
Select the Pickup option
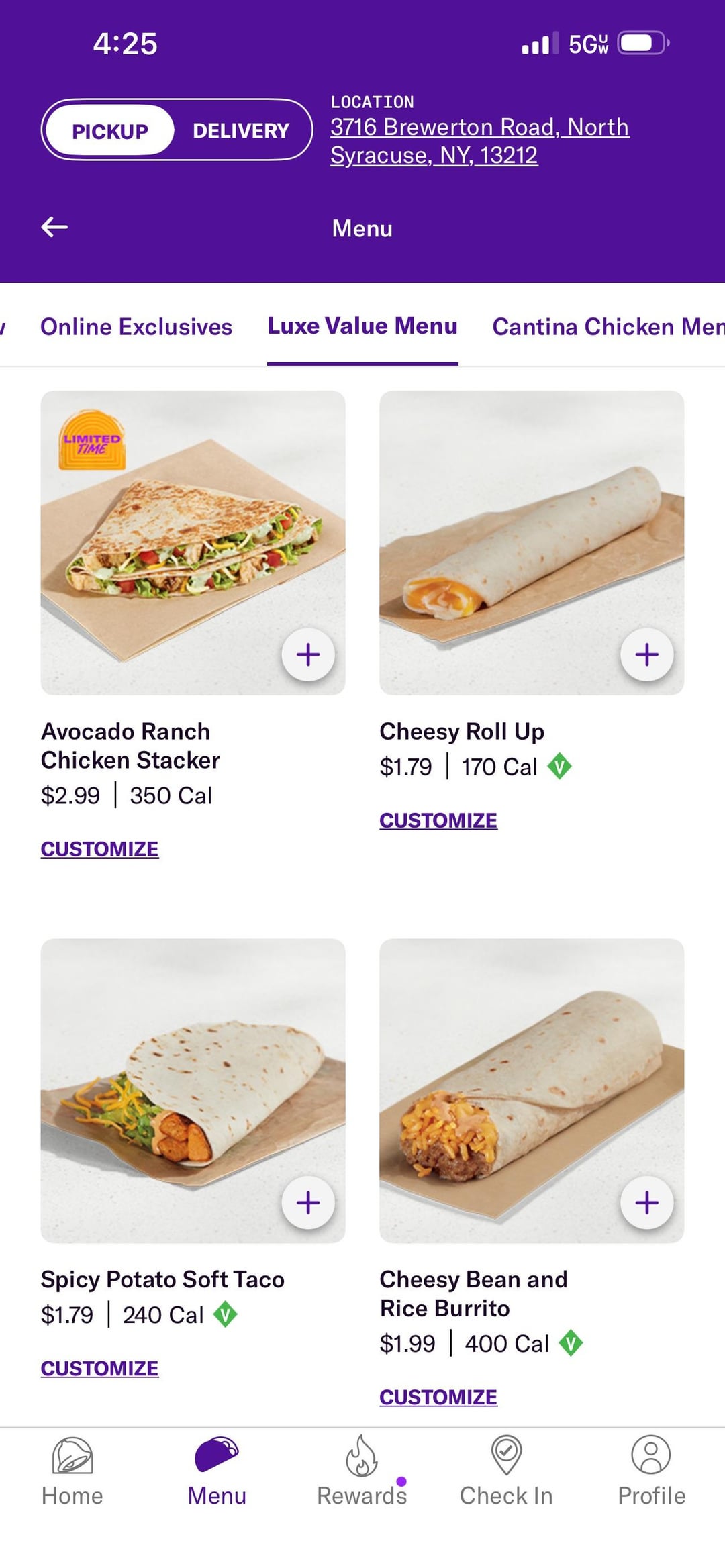coord(109,130)
